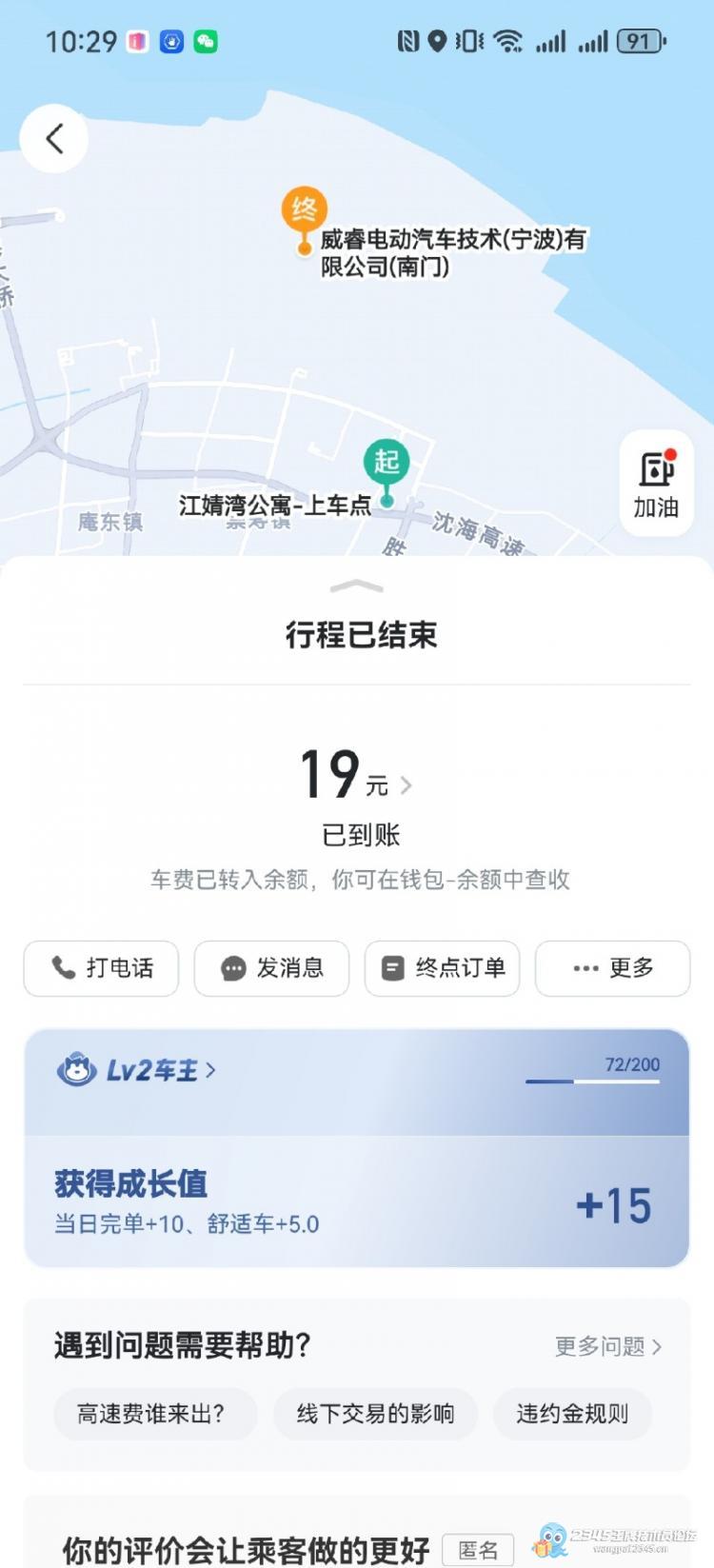Screen dimensions: 714x1568
Task: Go back using the top-left arrow
Action: tap(54, 139)
